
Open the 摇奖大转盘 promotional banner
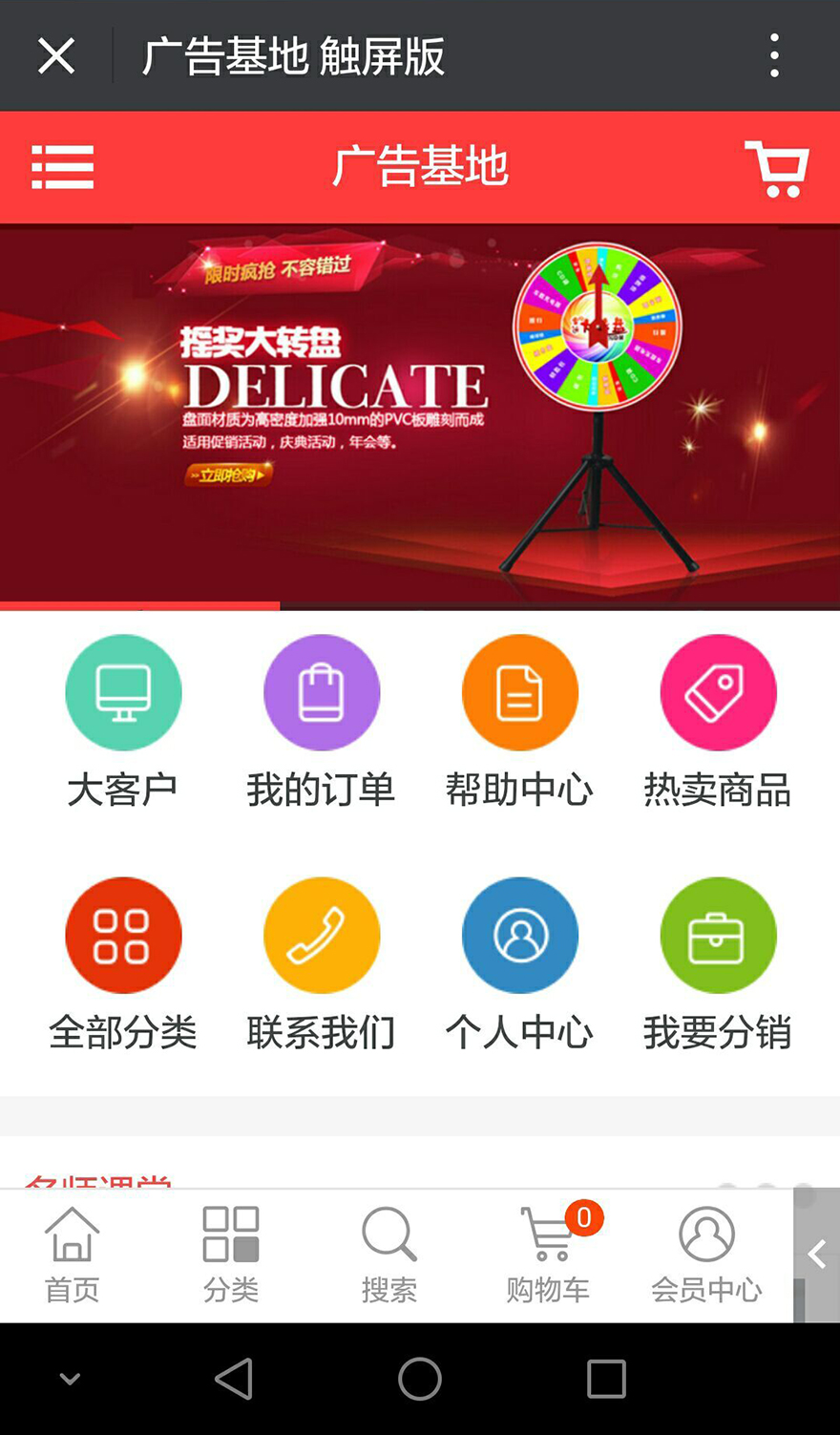point(420,417)
